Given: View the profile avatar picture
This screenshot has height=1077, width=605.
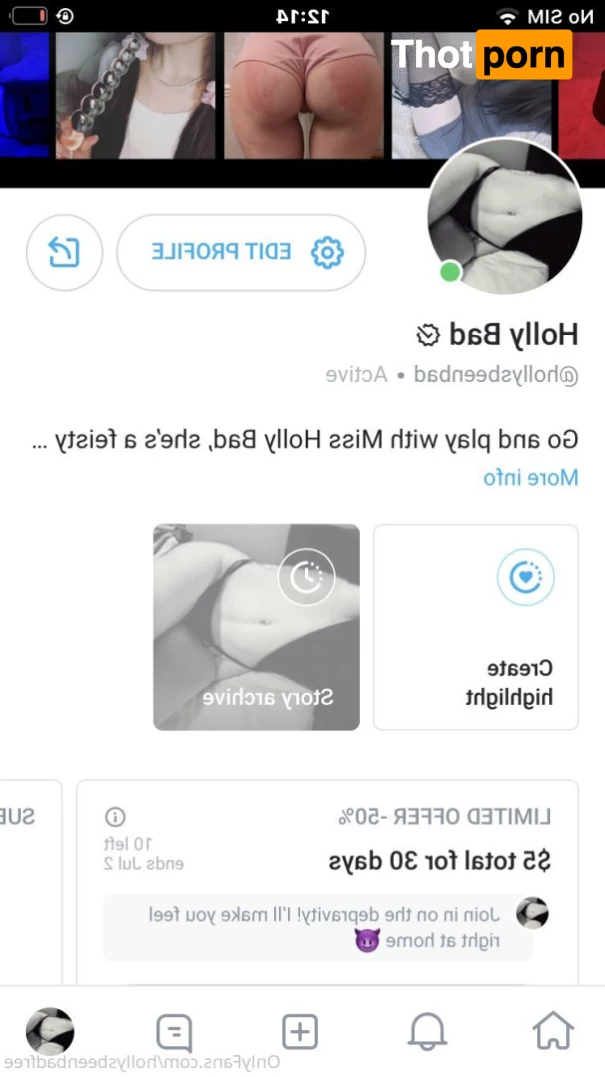Looking at the screenshot, I should click(504, 216).
